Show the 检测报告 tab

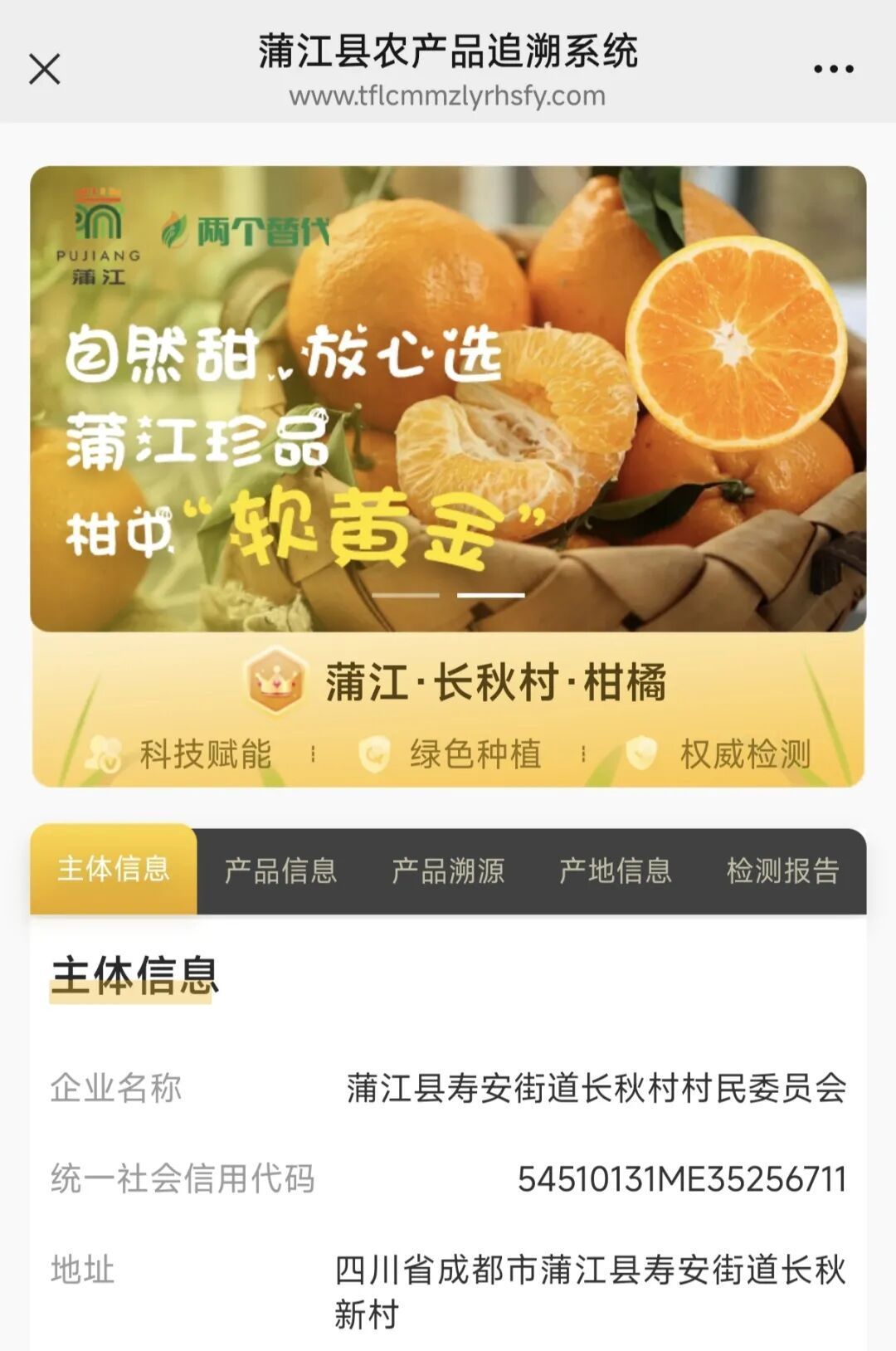tap(782, 871)
